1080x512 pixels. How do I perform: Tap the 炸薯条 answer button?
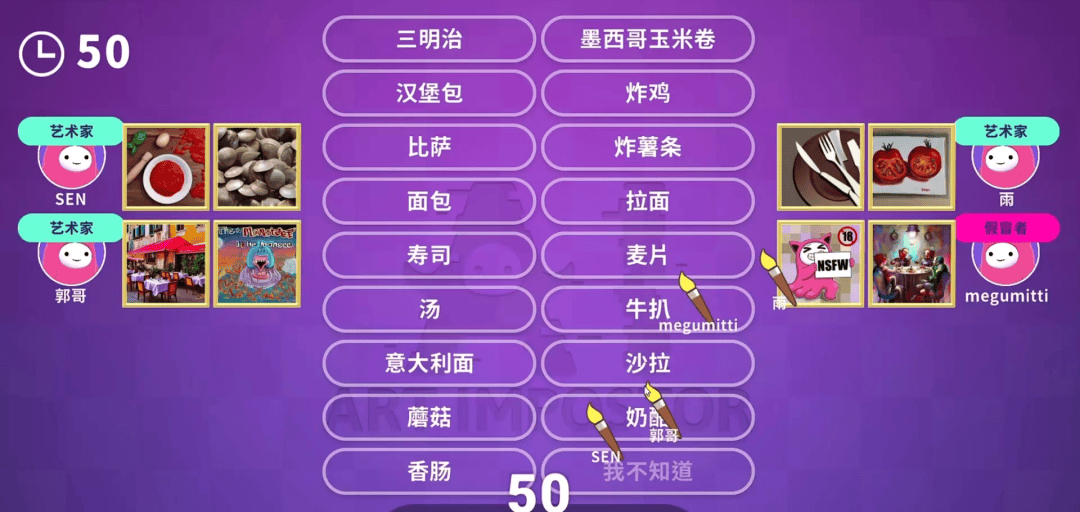[x=647, y=148]
